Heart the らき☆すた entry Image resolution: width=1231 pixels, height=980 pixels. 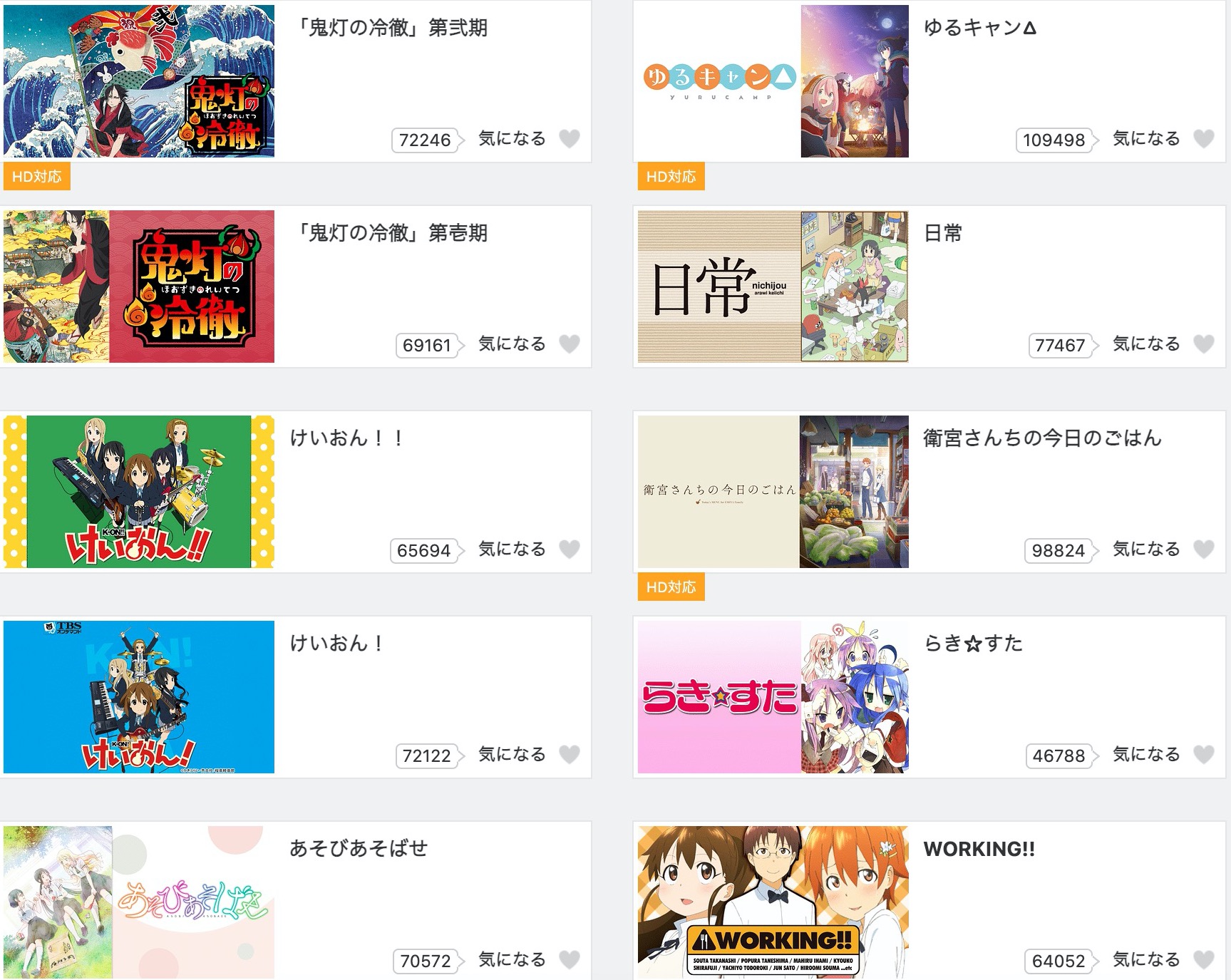[x=1203, y=754]
